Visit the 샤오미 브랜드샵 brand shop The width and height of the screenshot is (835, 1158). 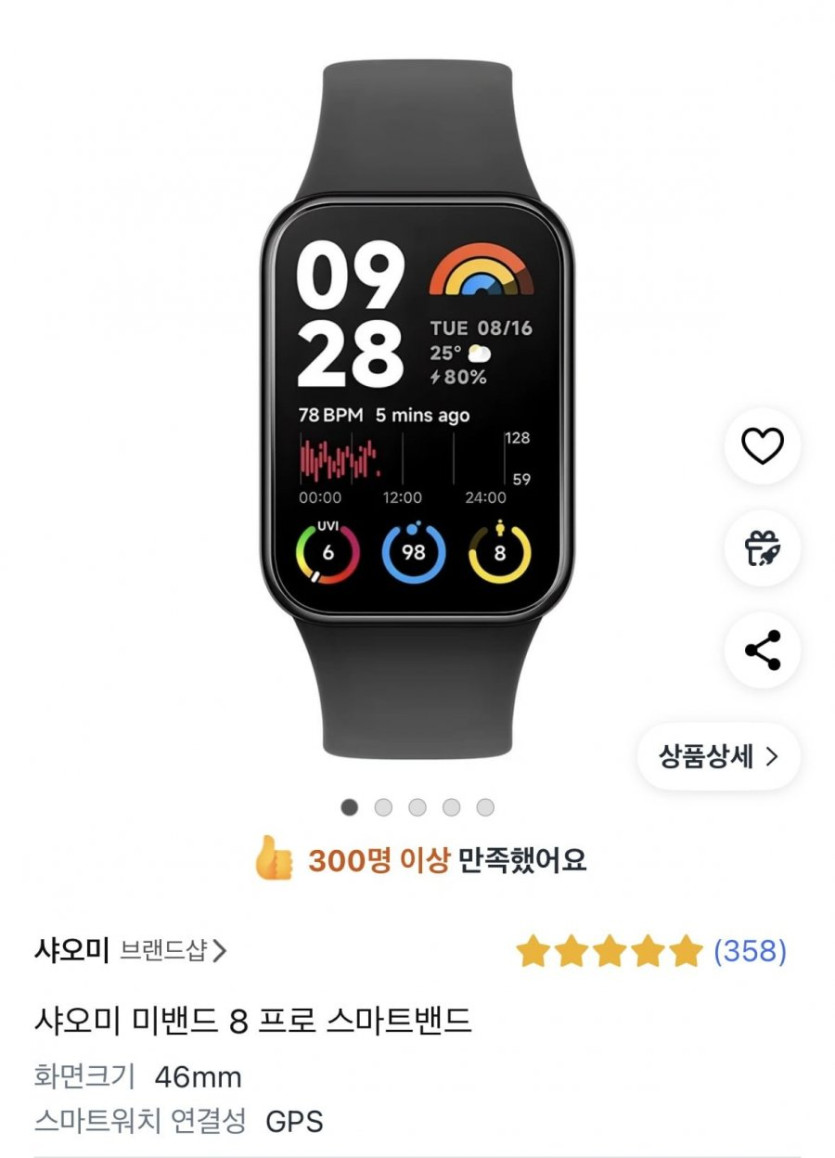pyautogui.click(x=131, y=950)
